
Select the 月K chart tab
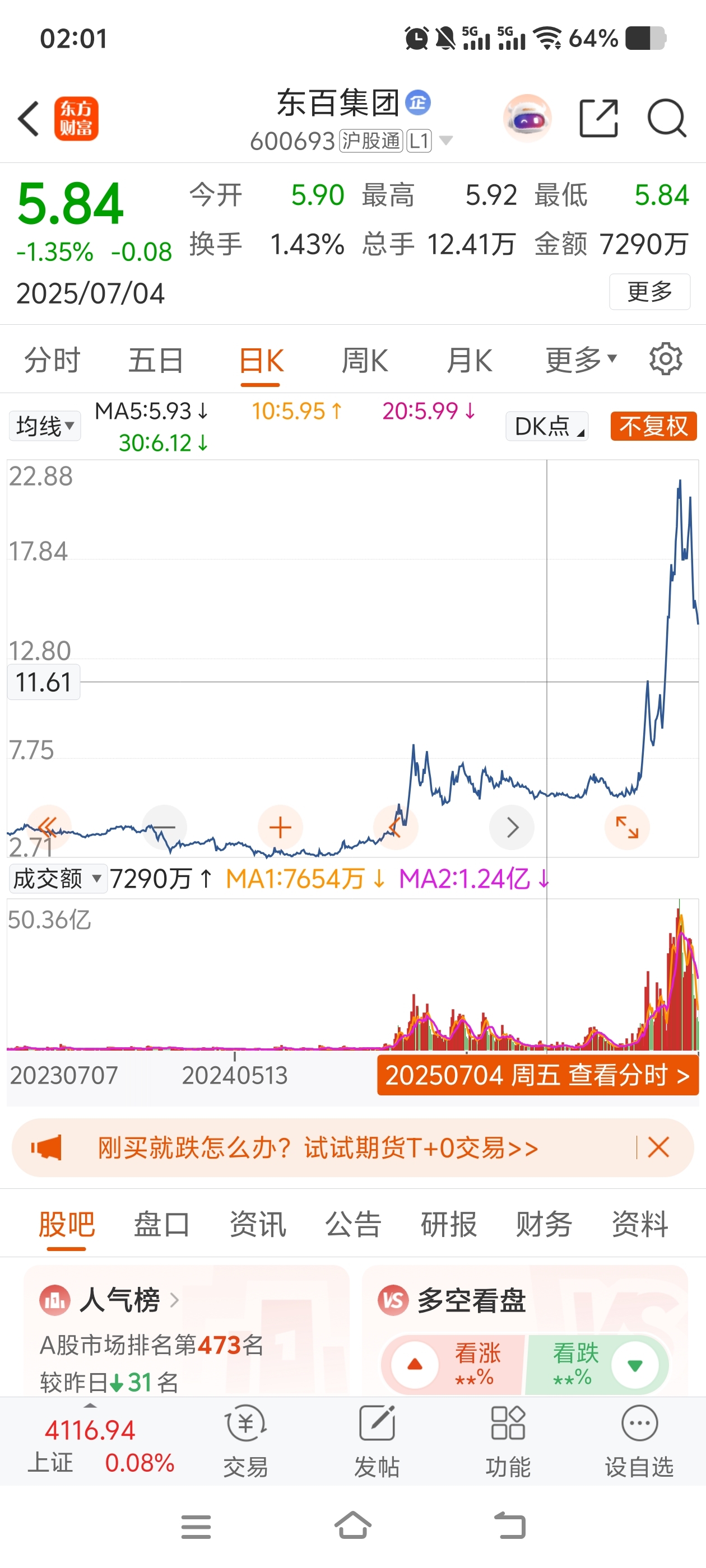tap(469, 360)
